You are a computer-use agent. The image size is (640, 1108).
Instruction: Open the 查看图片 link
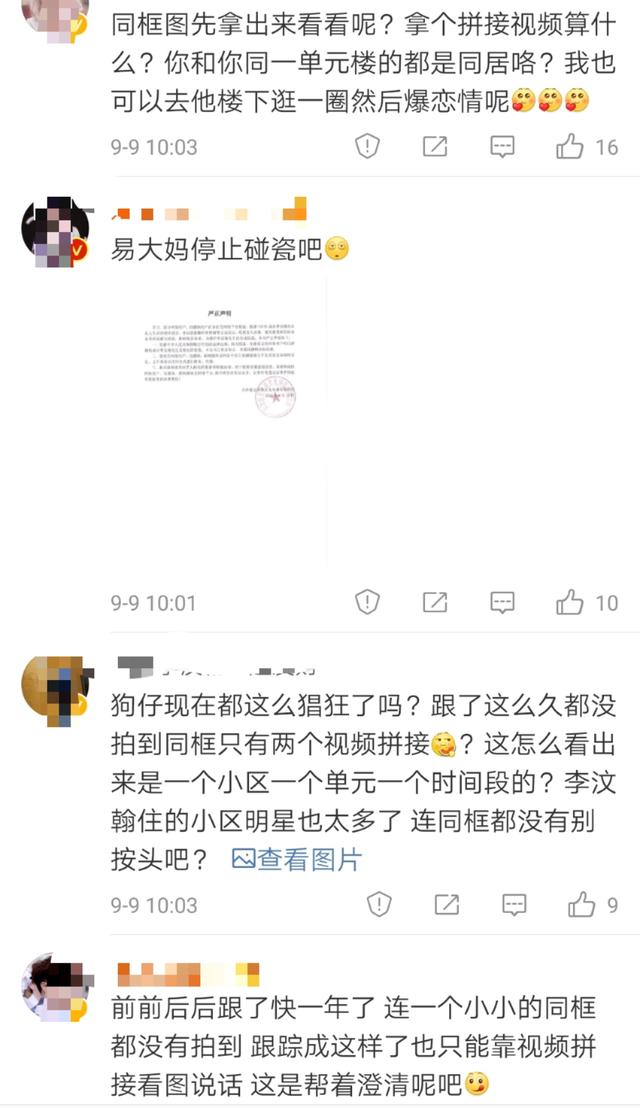[x=297, y=858]
